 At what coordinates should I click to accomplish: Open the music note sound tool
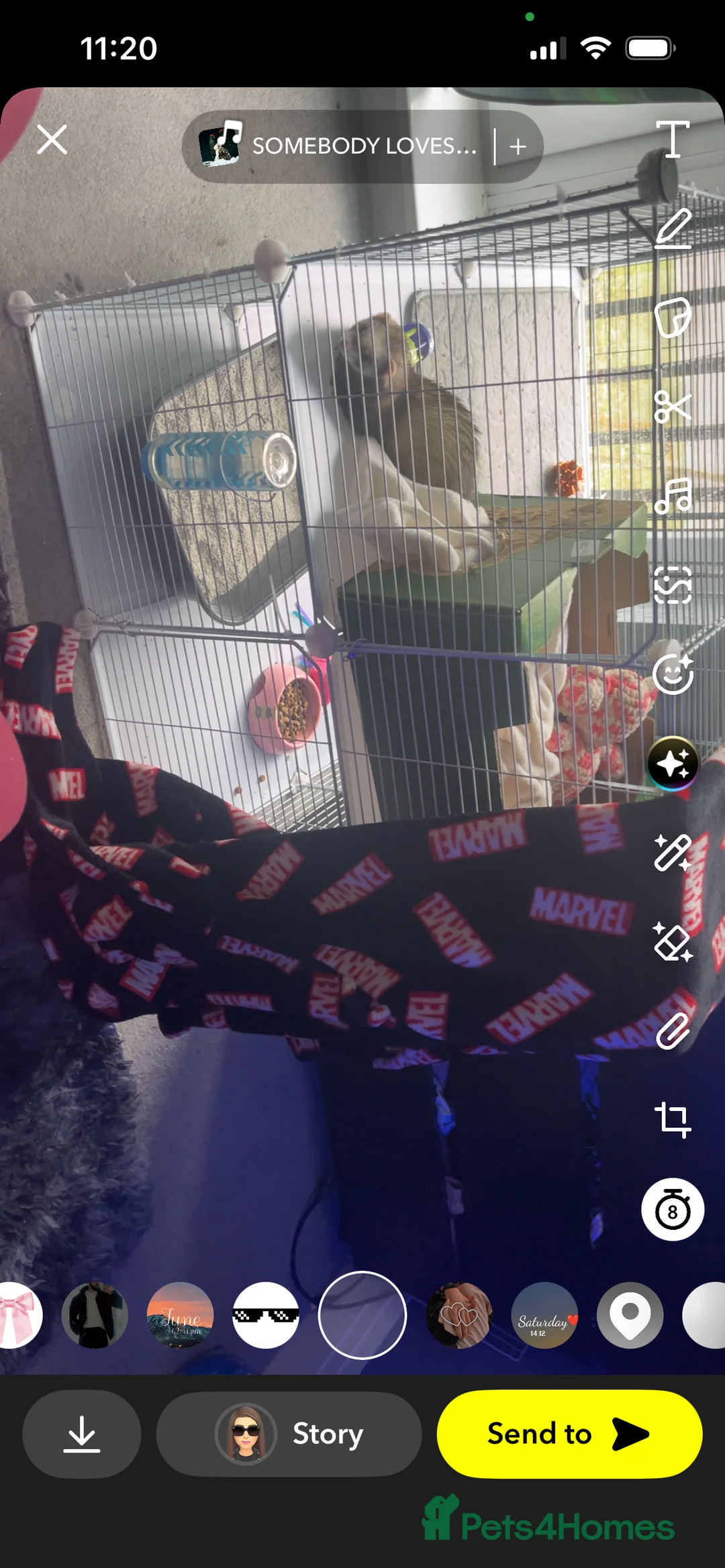pos(673,496)
